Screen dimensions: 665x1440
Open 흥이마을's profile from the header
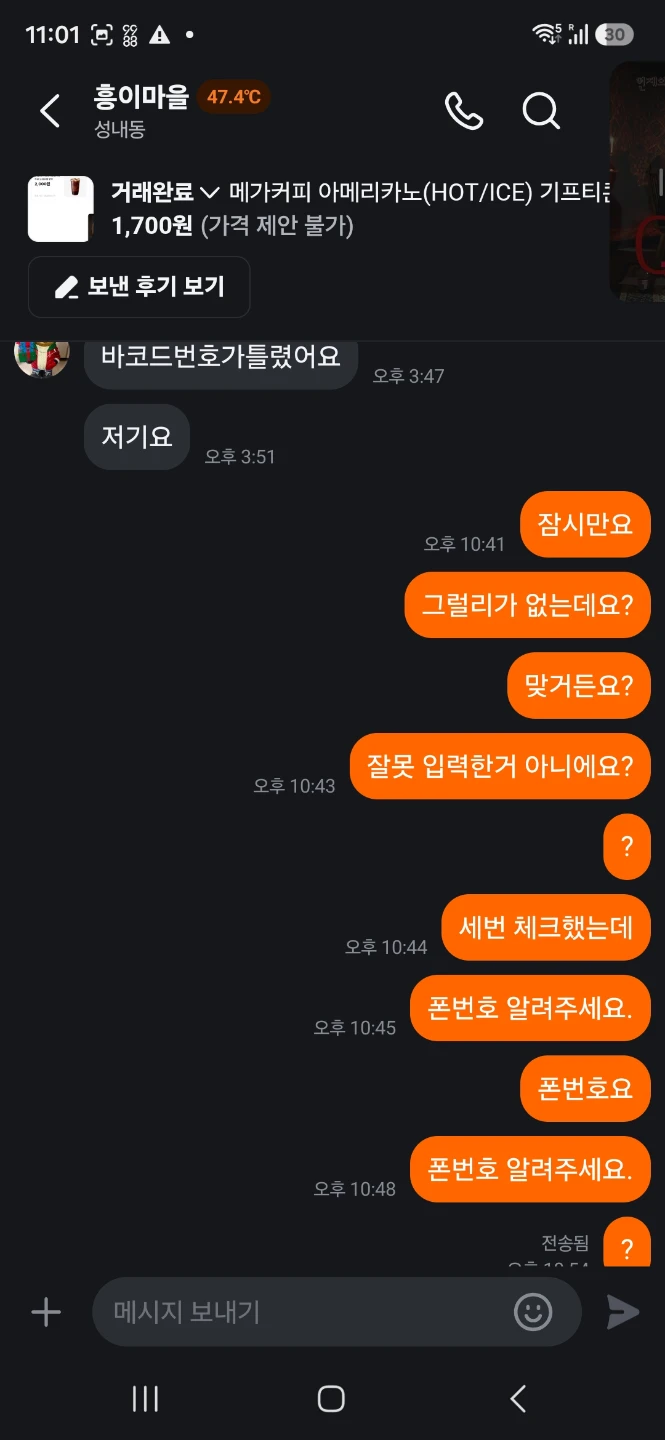coord(141,97)
